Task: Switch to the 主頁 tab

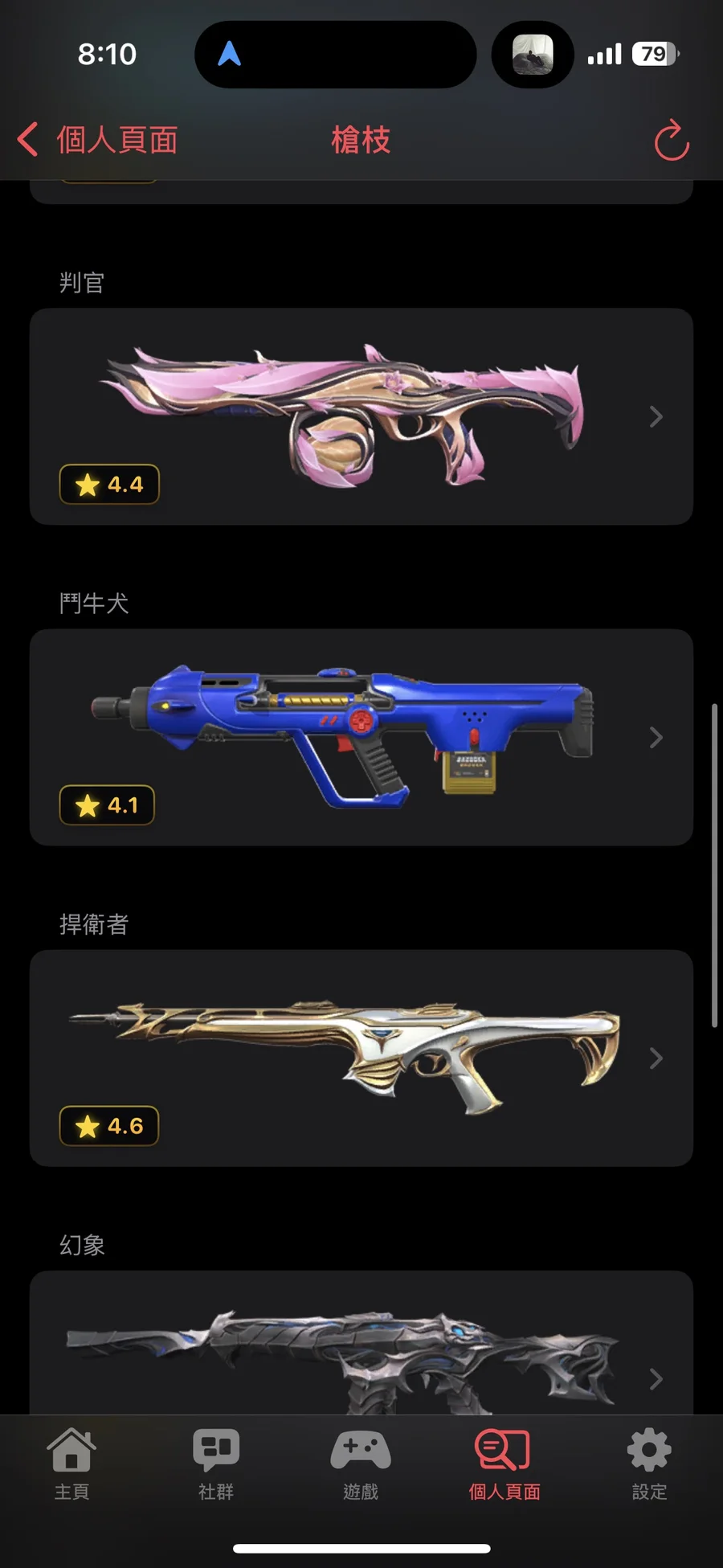Action: click(71, 1464)
